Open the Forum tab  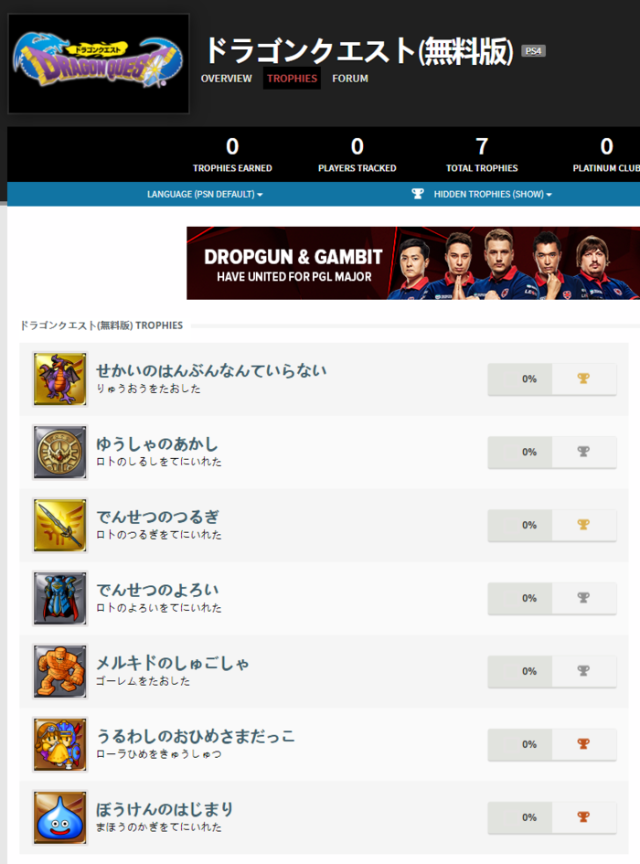[350, 78]
